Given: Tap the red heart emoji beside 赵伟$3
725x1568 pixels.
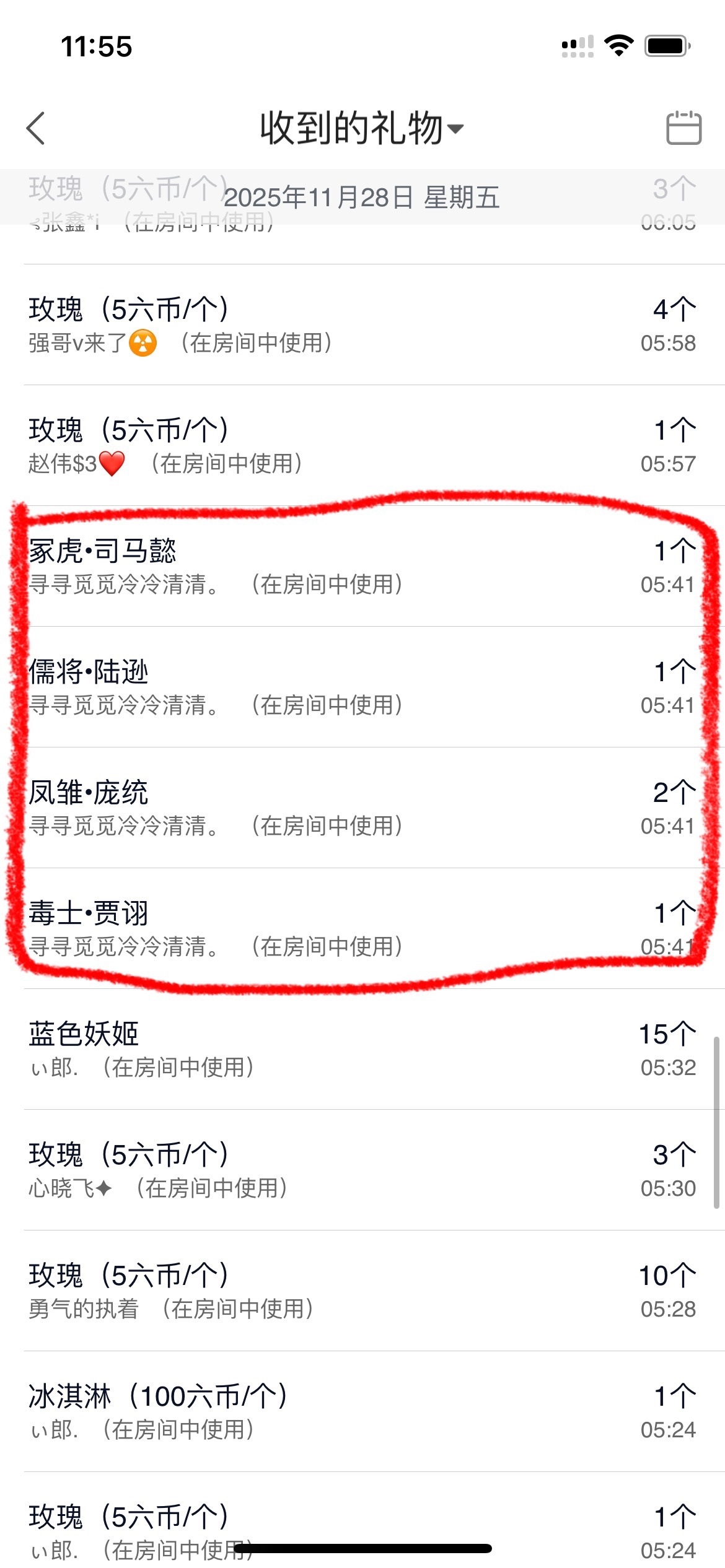Looking at the screenshot, I should pyautogui.click(x=113, y=463).
